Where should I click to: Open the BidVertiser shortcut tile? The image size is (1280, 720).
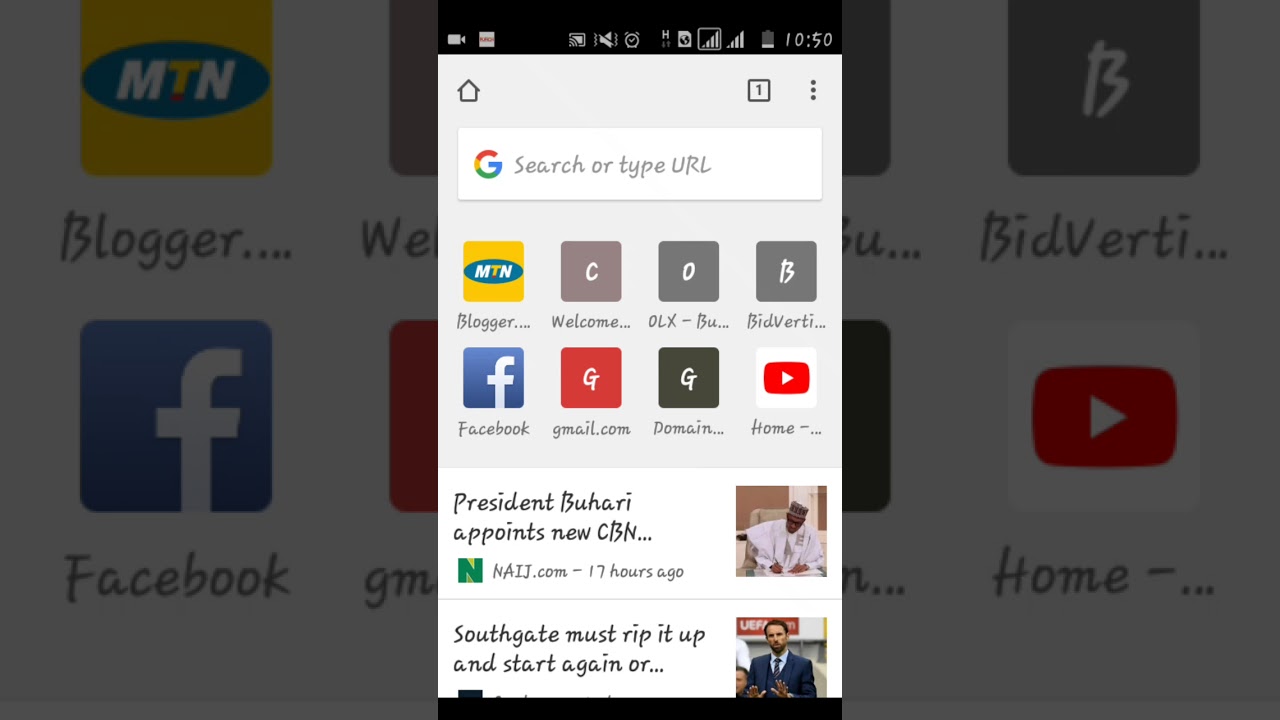tap(786, 272)
